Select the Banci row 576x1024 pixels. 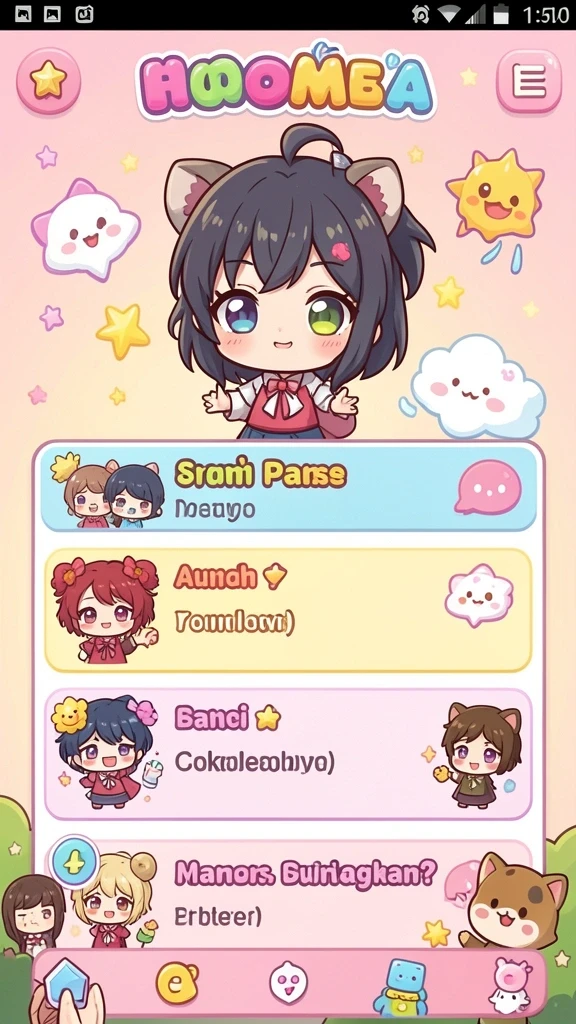pyautogui.click(x=289, y=754)
